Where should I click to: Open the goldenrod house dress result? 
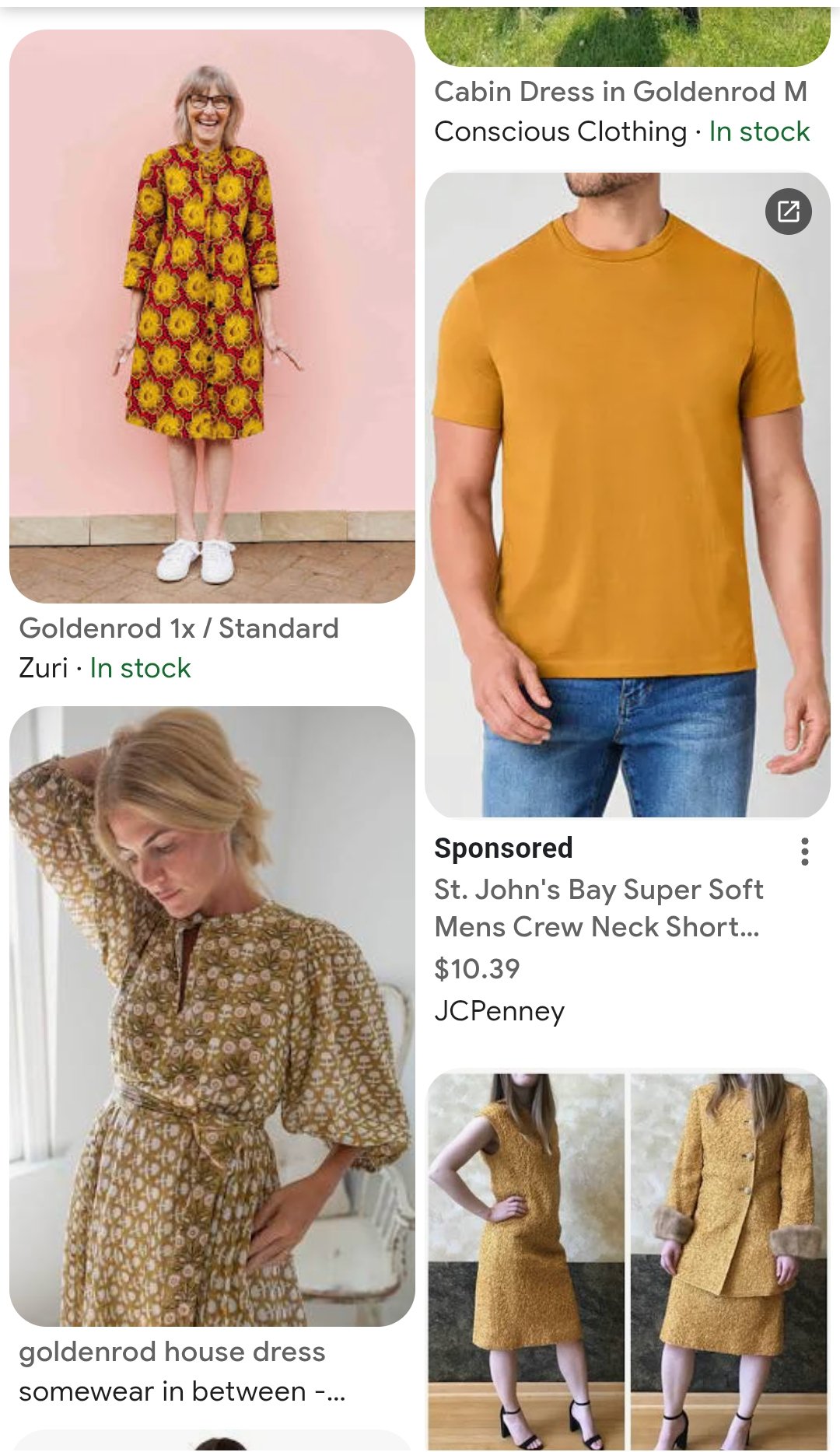click(x=212, y=1016)
